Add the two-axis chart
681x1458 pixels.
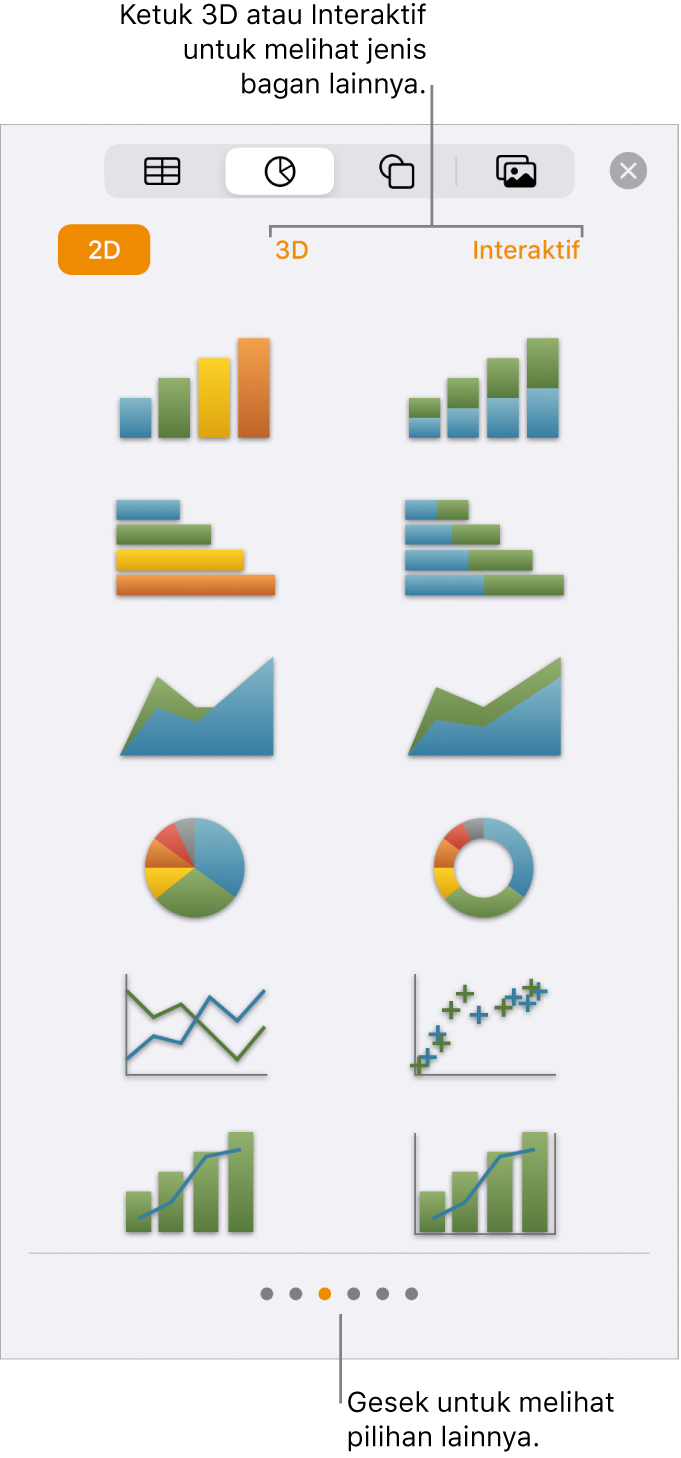tap(484, 1183)
